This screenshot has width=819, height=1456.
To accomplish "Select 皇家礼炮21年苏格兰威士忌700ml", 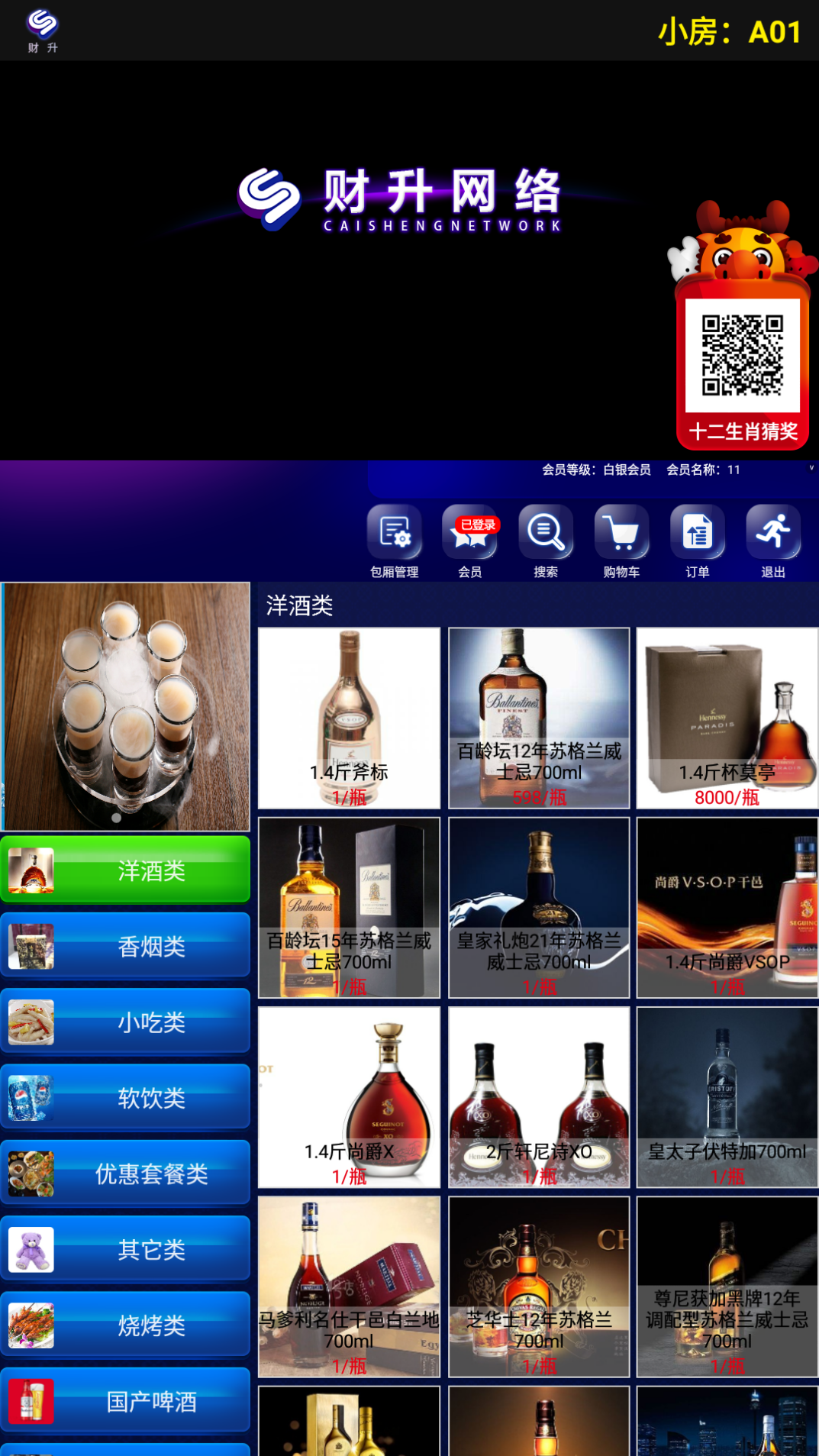I will tap(539, 907).
